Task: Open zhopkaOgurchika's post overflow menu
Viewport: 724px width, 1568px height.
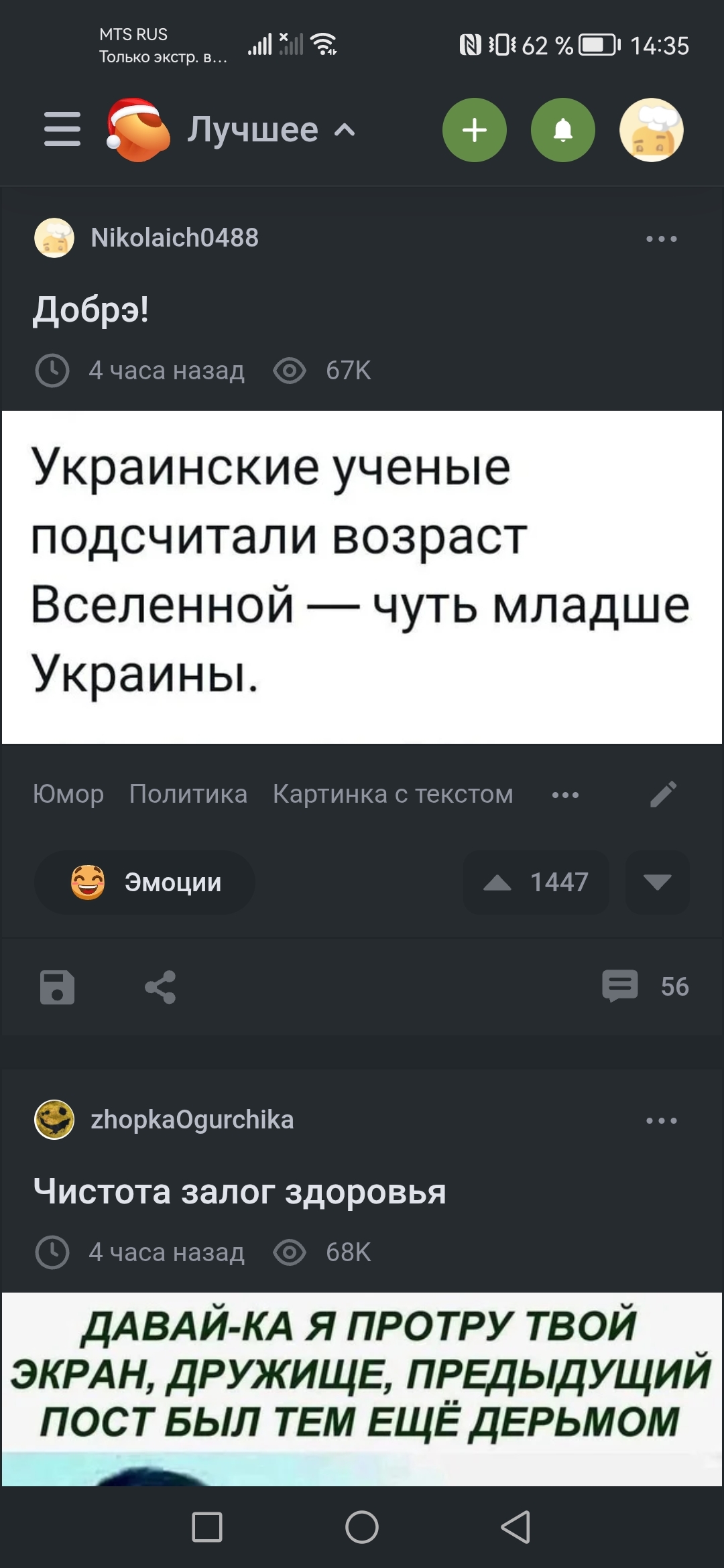Action: 661,1120
